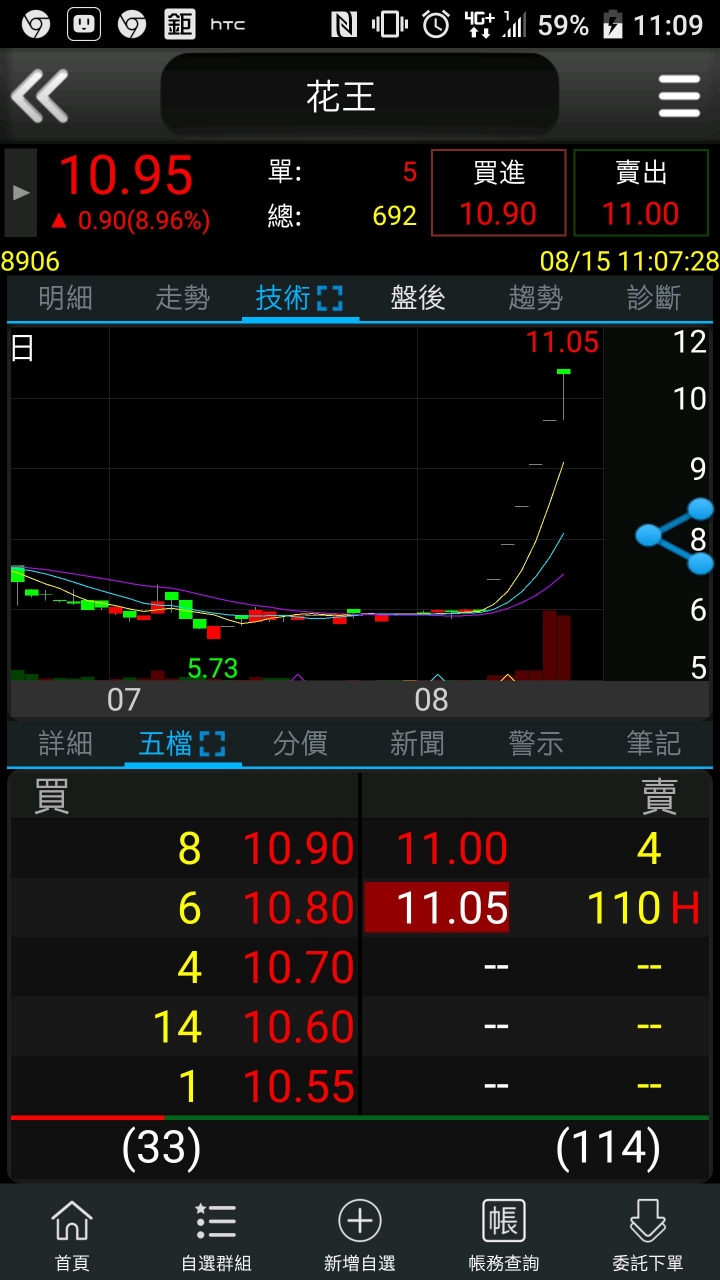Expand the side arrow next to the price
The height and width of the screenshot is (1280, 720).
click(x=21, y=193)
